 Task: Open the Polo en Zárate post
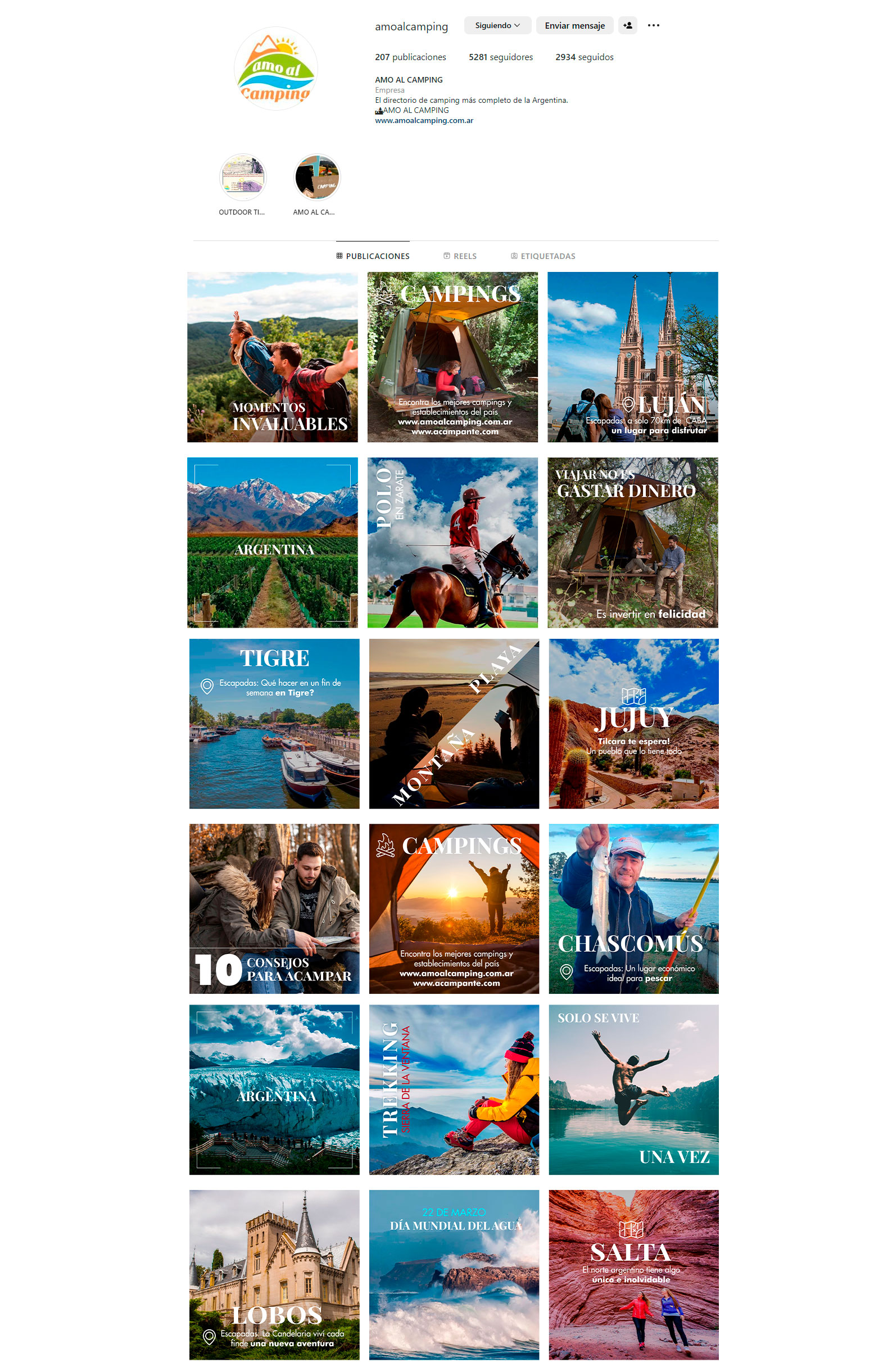(452, 542)
